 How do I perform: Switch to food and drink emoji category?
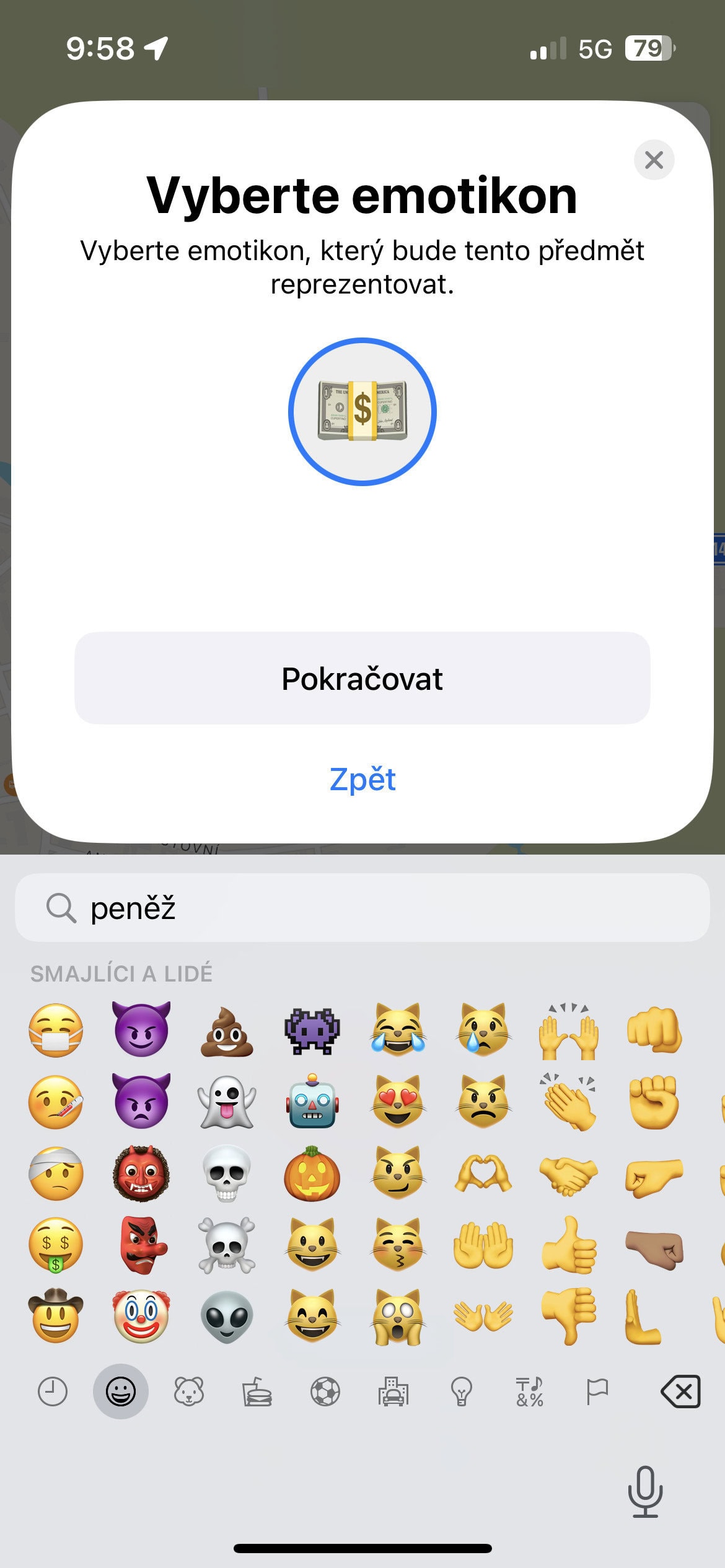(257, 1392)
